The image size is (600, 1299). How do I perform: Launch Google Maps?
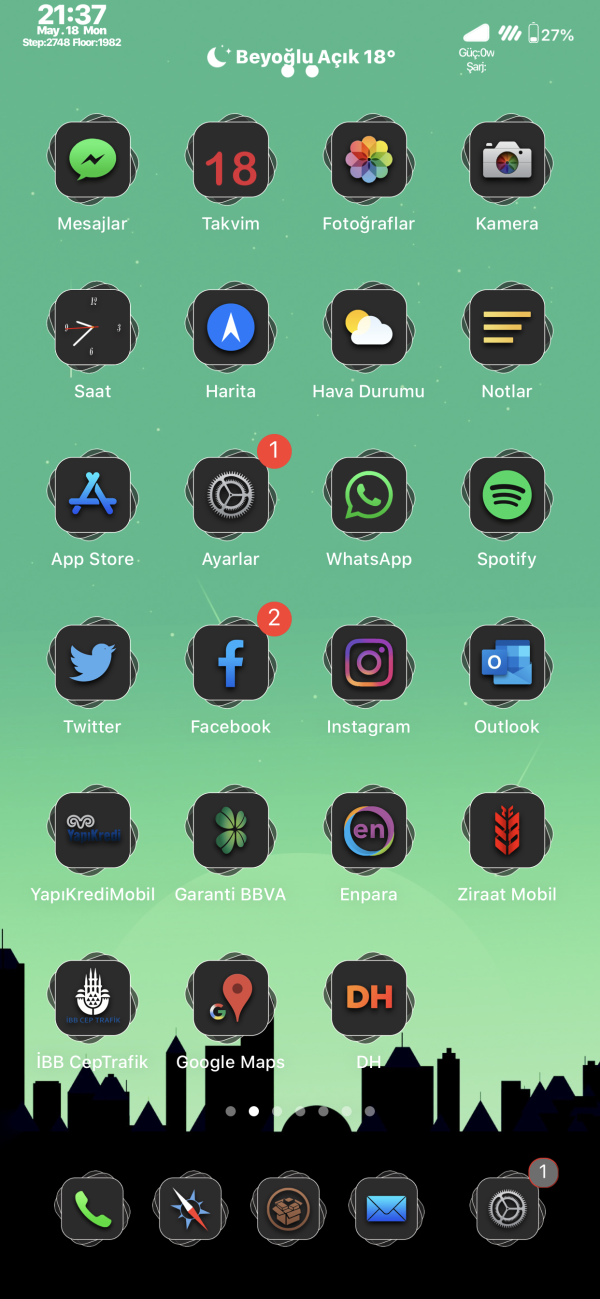[x=231, y=998]
